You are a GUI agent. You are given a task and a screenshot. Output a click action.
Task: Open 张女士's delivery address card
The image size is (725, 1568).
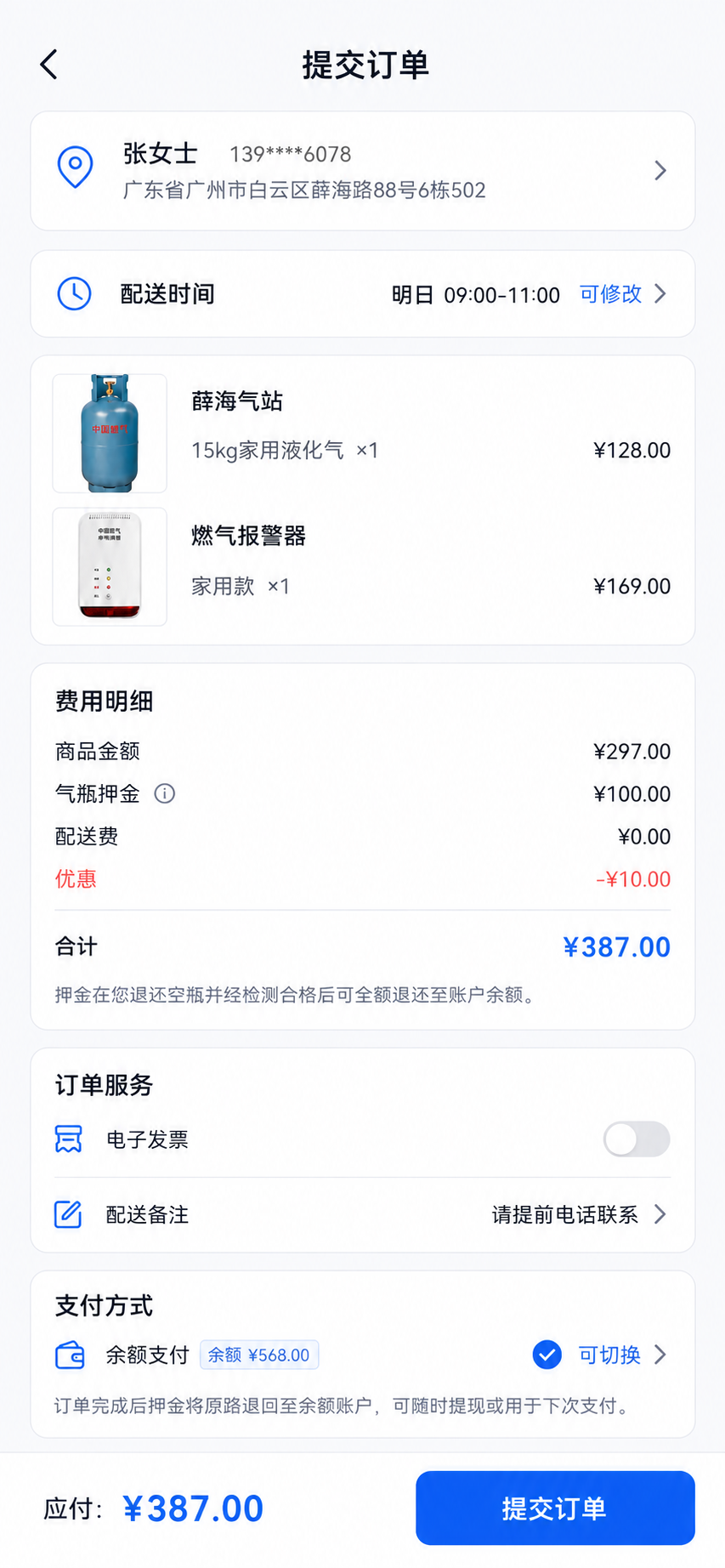[363, 171]
